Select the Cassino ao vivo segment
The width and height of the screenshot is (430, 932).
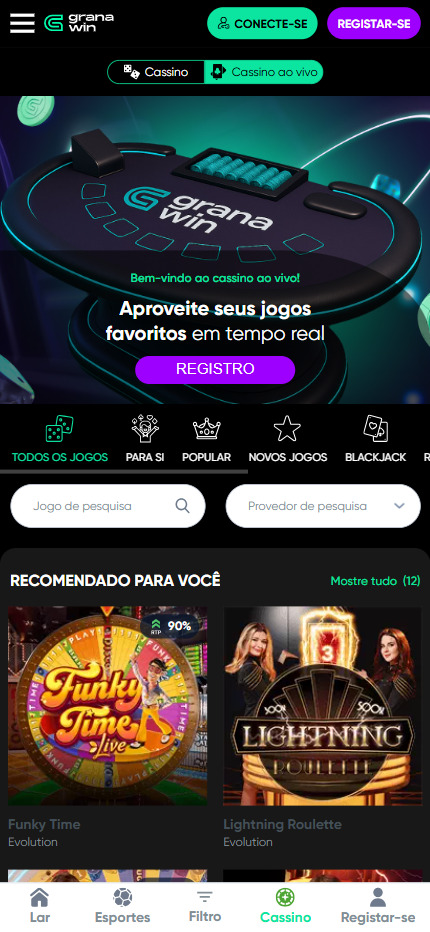click(263, 72)
